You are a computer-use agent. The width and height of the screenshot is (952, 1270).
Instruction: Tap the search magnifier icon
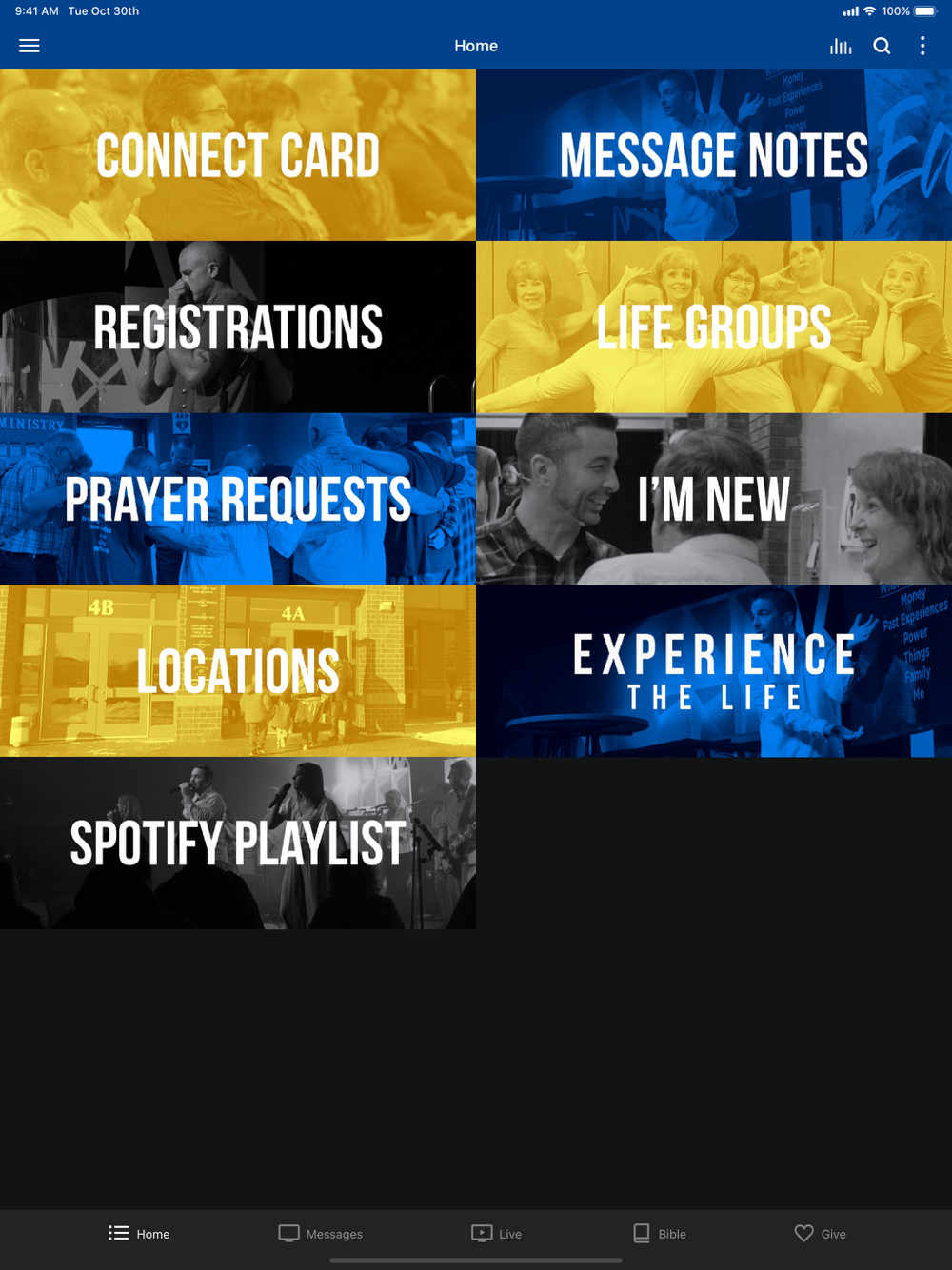click(x=883, y=46)
